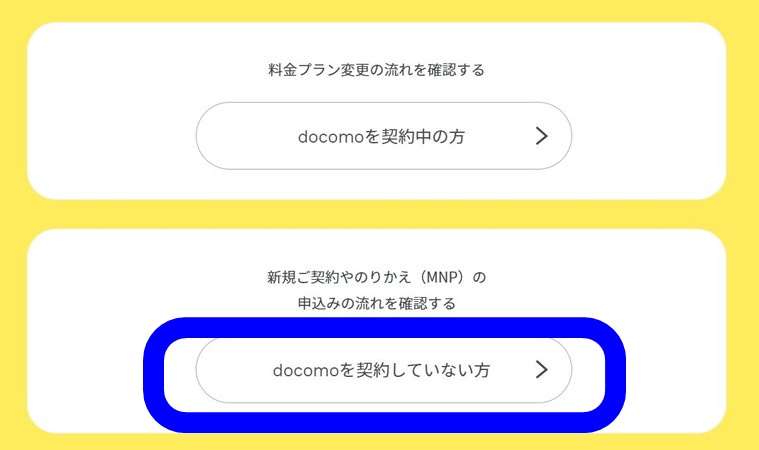
Task: Select "docomoを契約していない方" button
Action: (383, 370)
